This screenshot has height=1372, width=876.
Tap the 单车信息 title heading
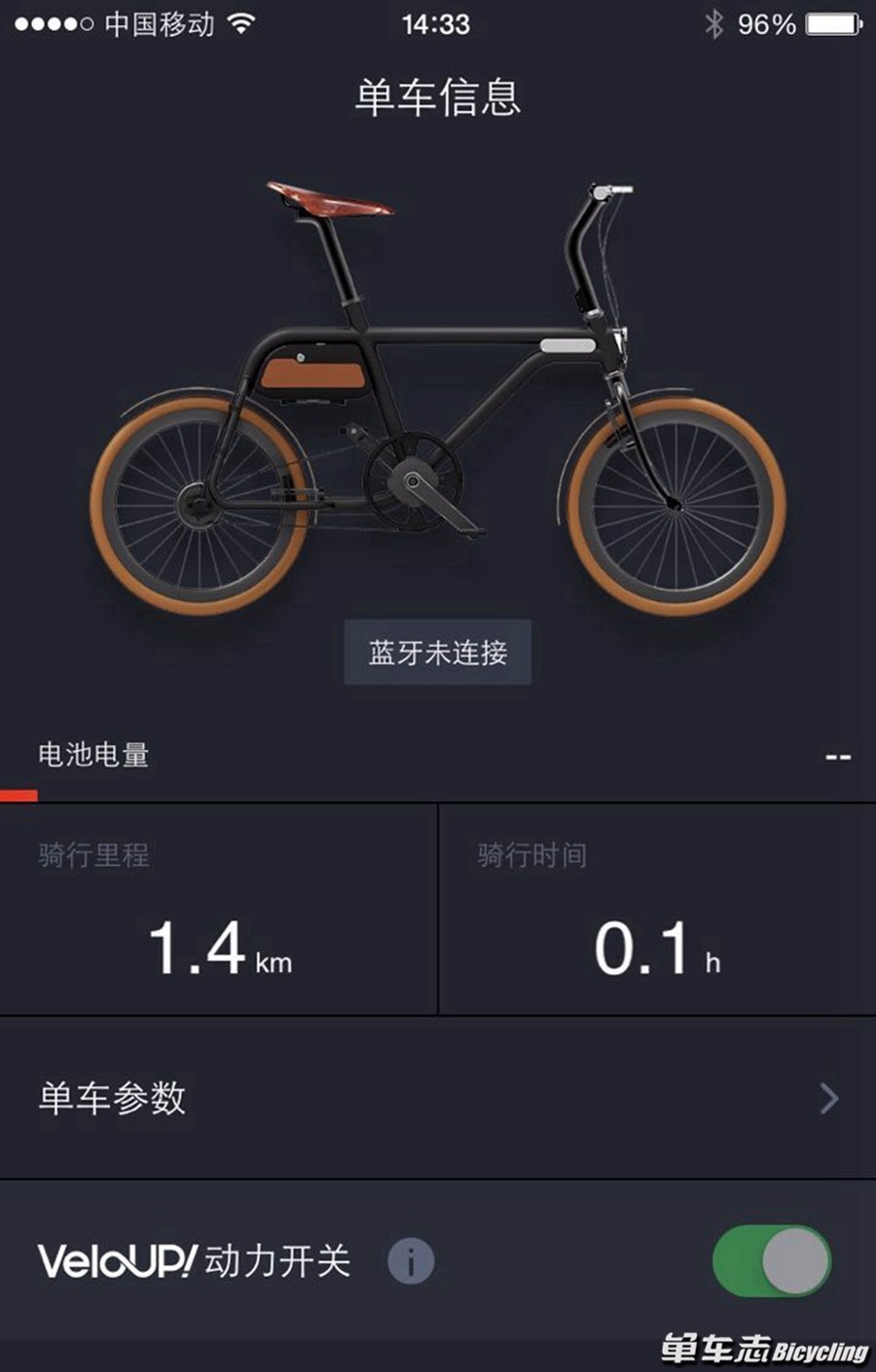click(x=440, y=99)
